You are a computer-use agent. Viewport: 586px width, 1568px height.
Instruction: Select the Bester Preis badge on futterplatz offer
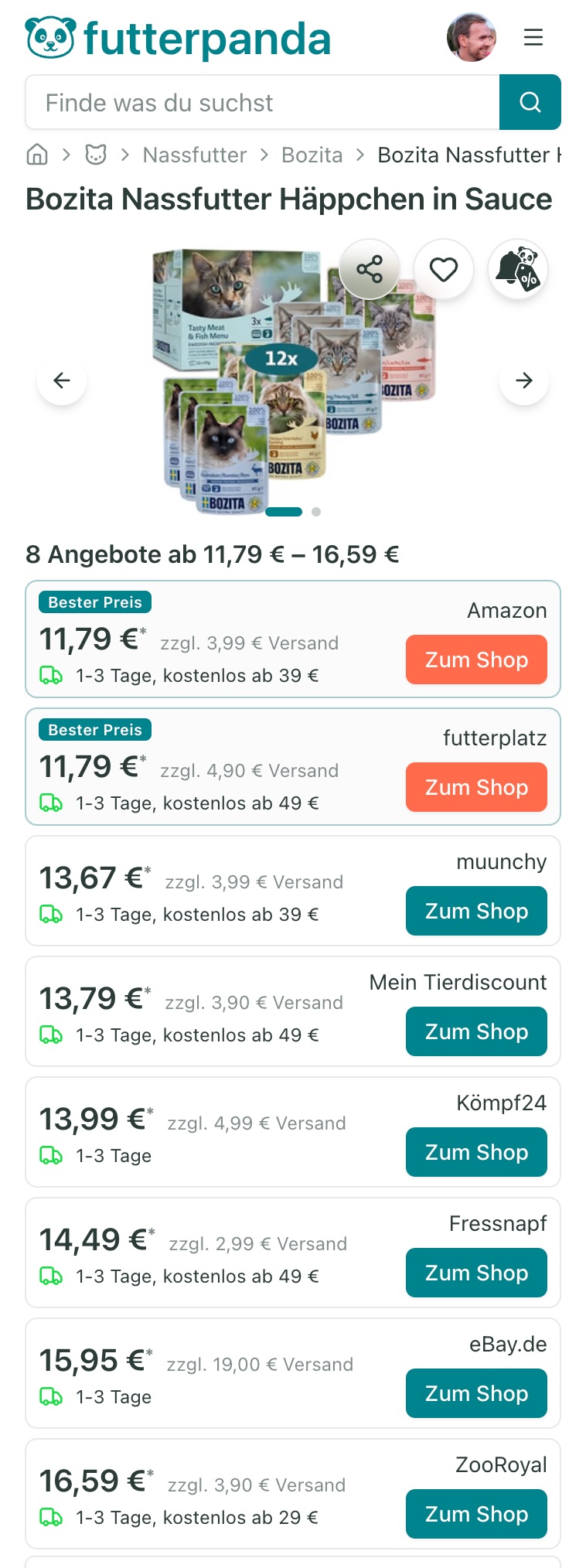click(94, 729)
